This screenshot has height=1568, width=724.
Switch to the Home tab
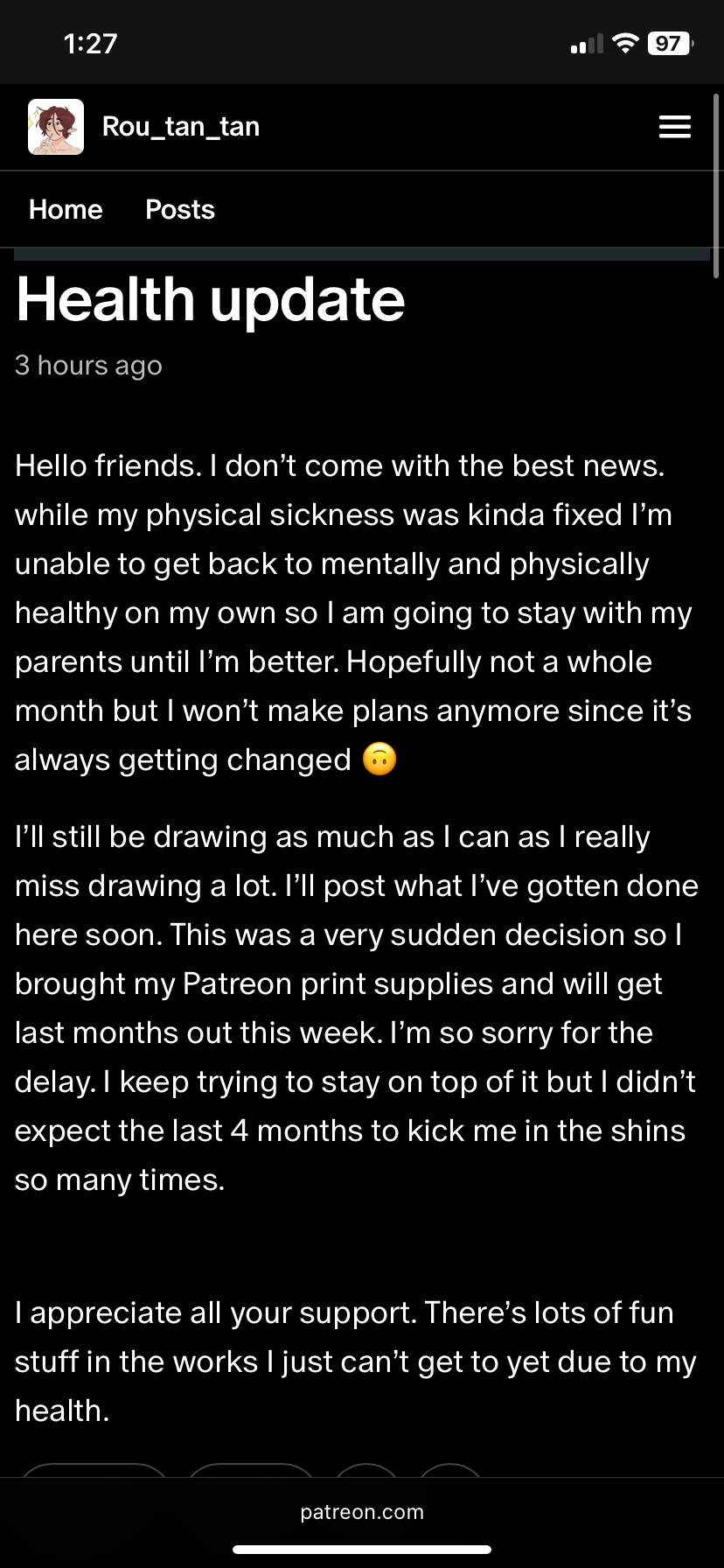[66, 210]
